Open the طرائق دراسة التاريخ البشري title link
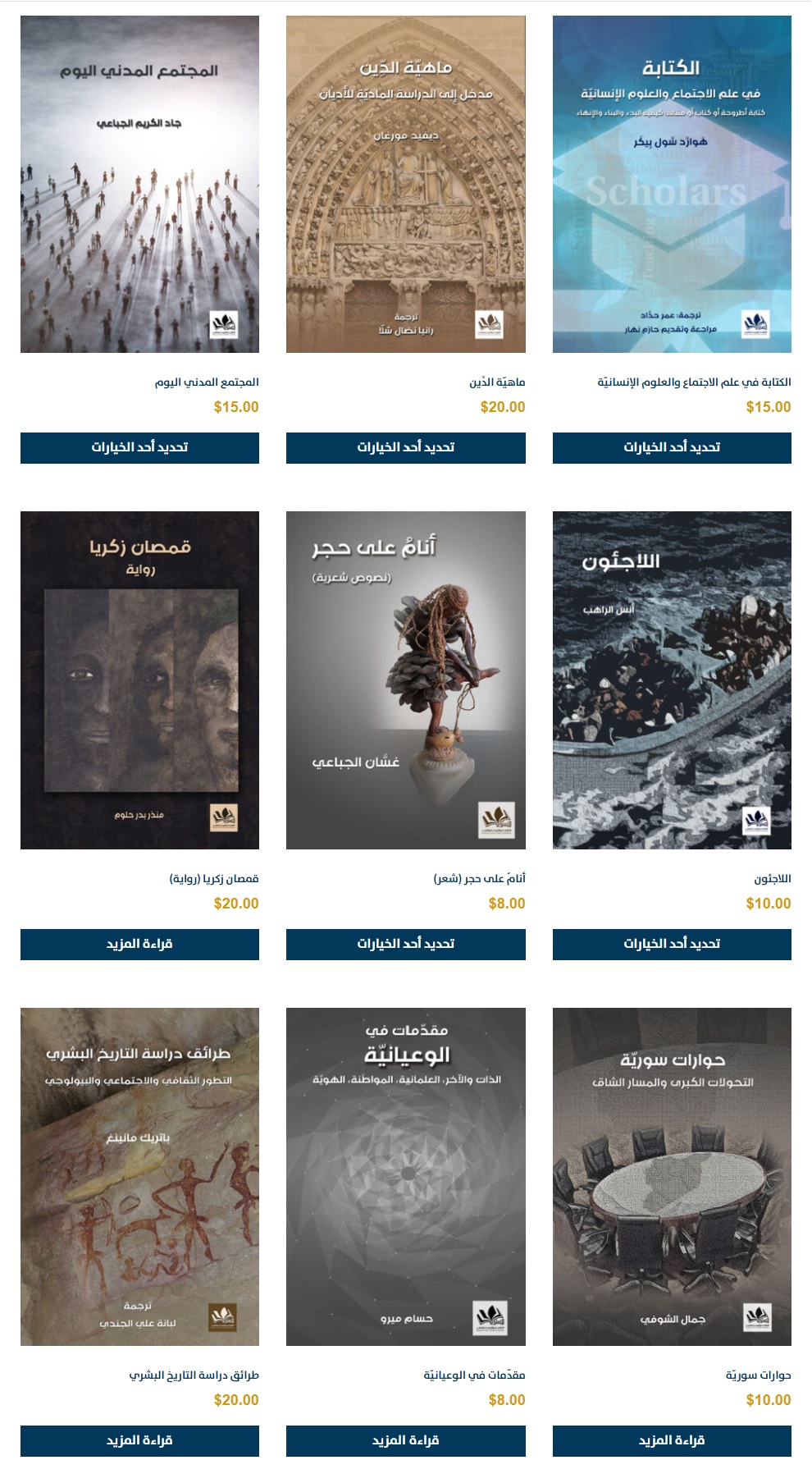The image size is (812, 1460). (x=194, y=1375)
